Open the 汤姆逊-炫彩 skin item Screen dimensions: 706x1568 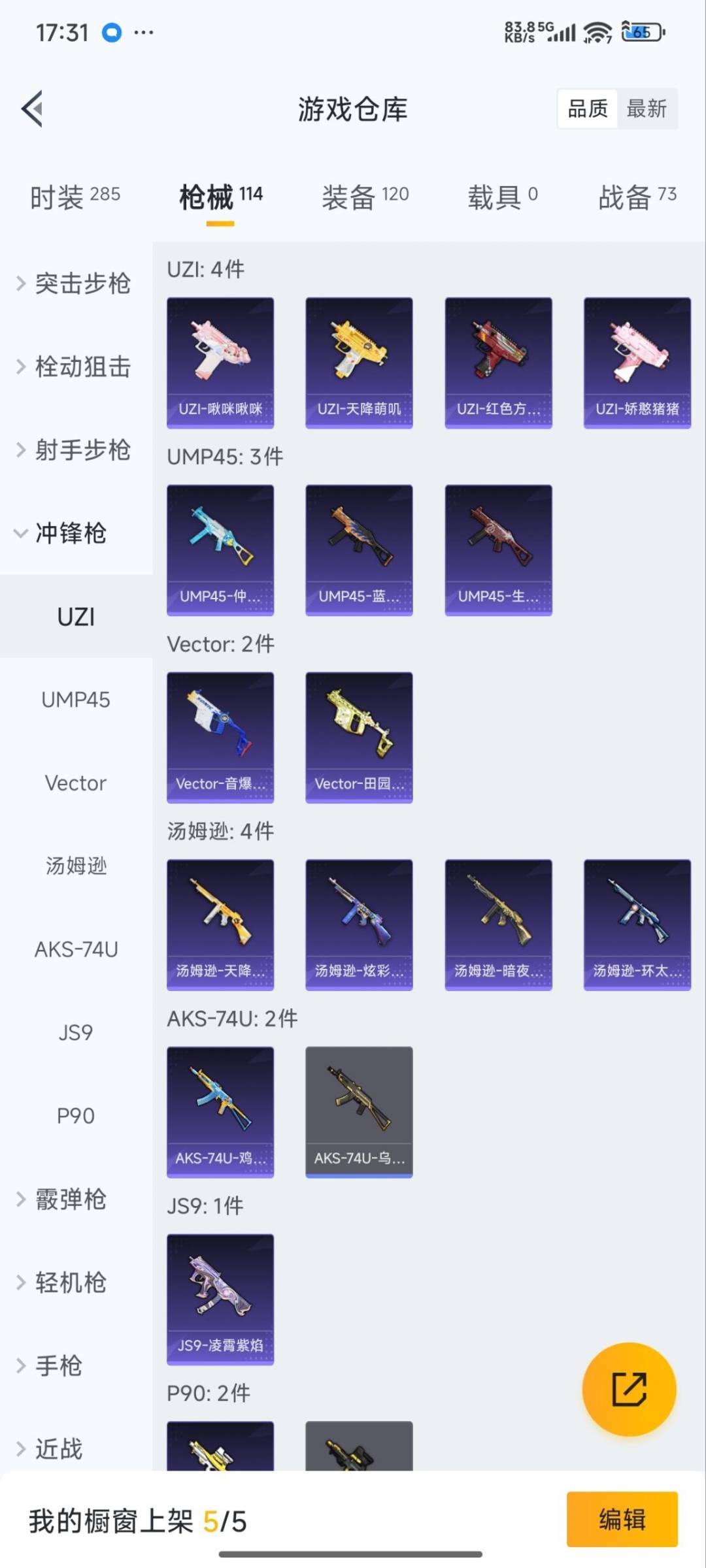pos(359,924)
